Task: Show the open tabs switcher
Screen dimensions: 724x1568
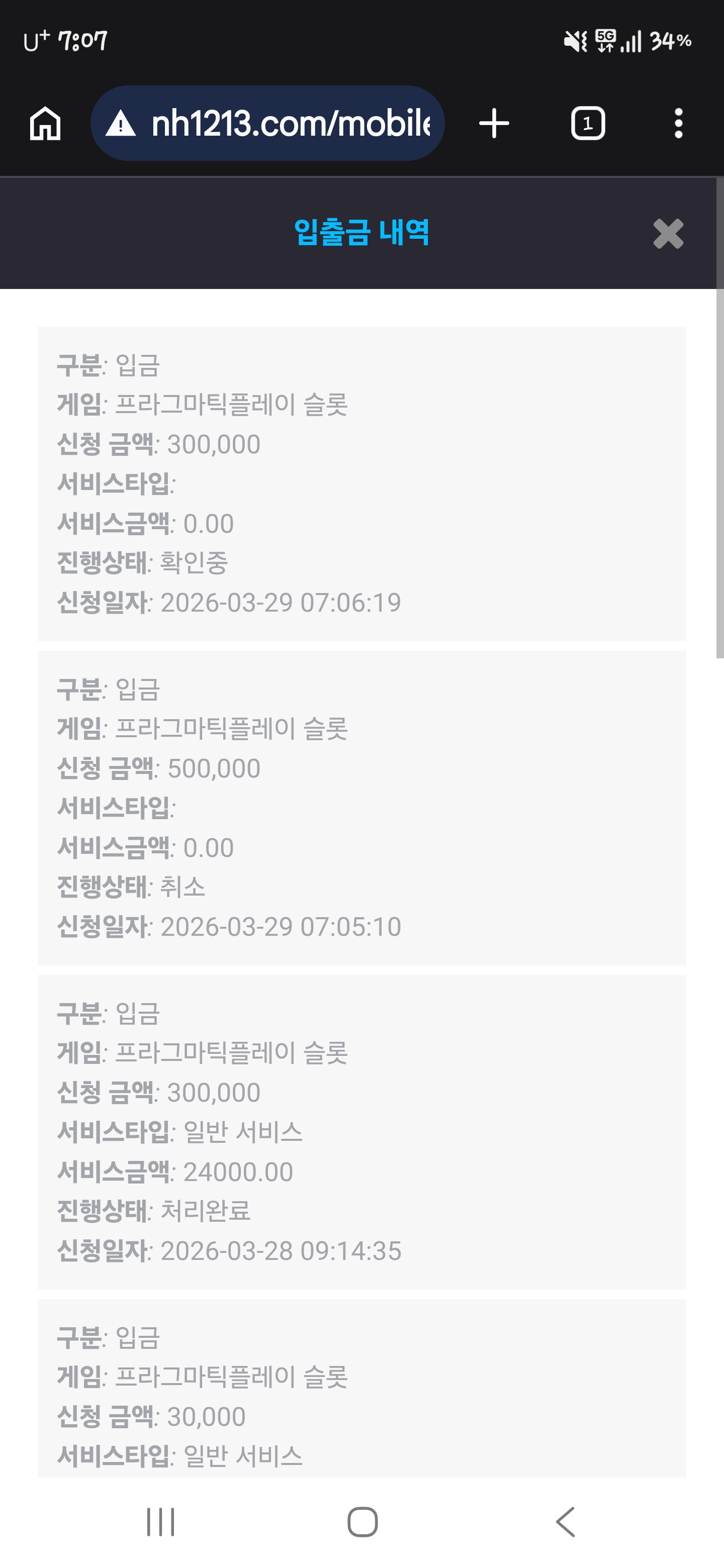Action: (x=588, y=124)
